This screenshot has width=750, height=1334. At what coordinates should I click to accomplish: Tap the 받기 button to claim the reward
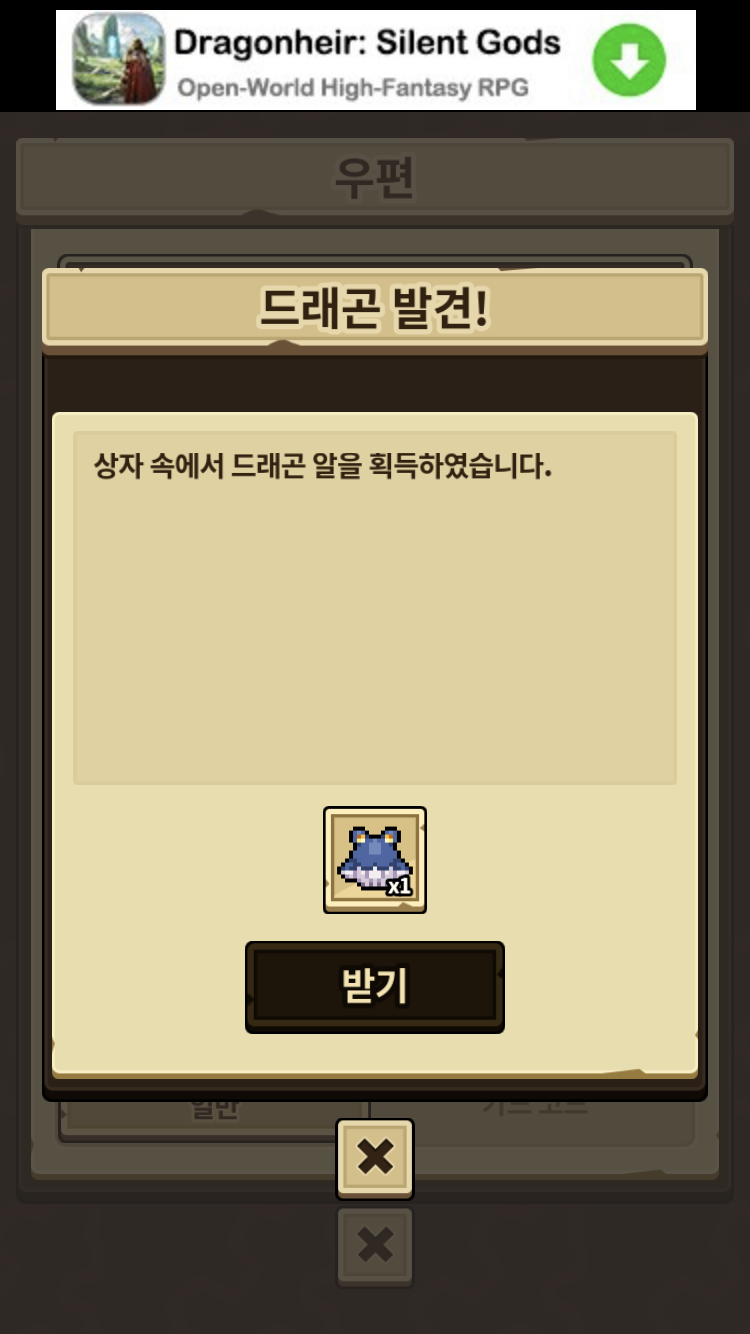coord(374,986)
